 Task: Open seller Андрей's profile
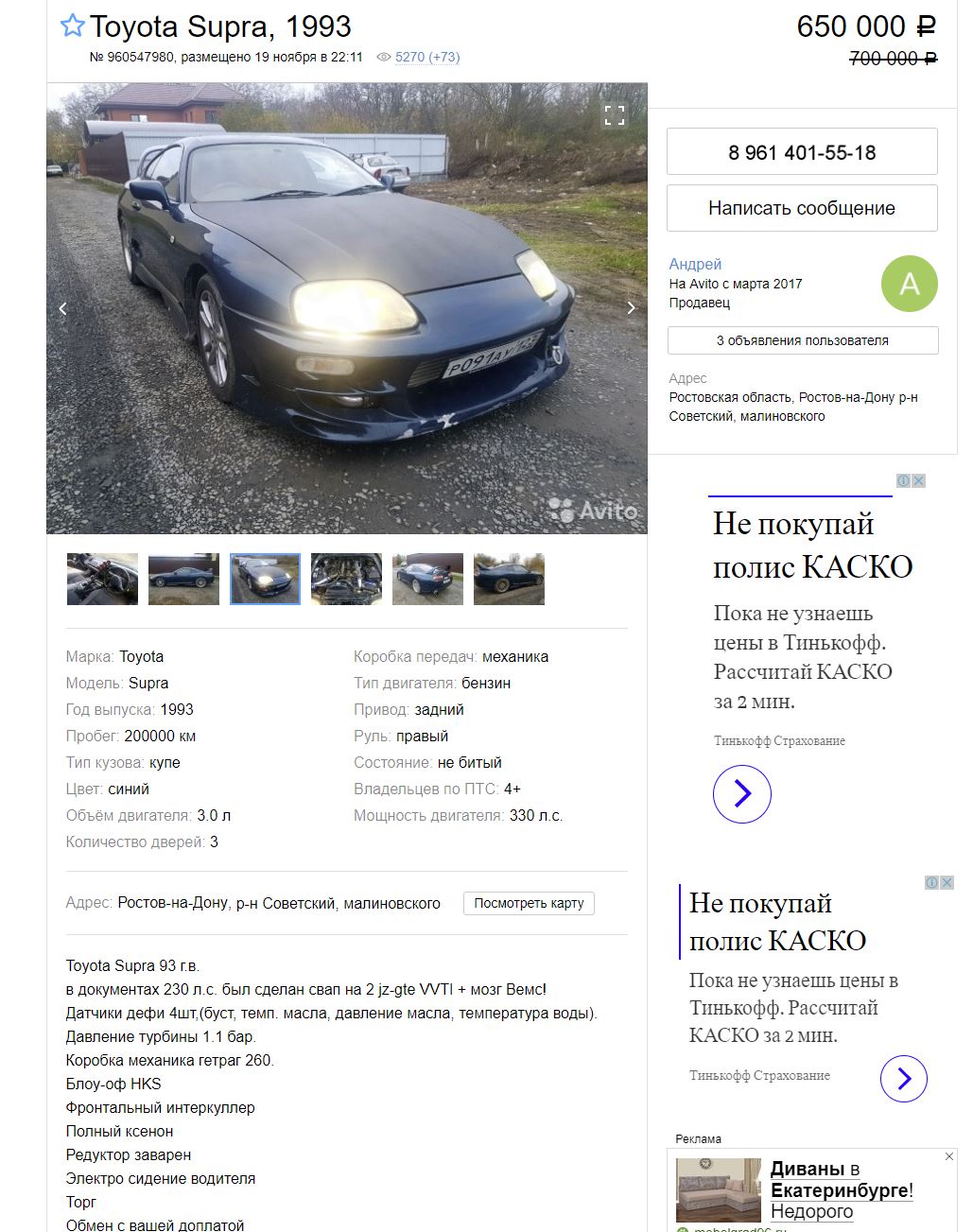click(x=695, y=264)
